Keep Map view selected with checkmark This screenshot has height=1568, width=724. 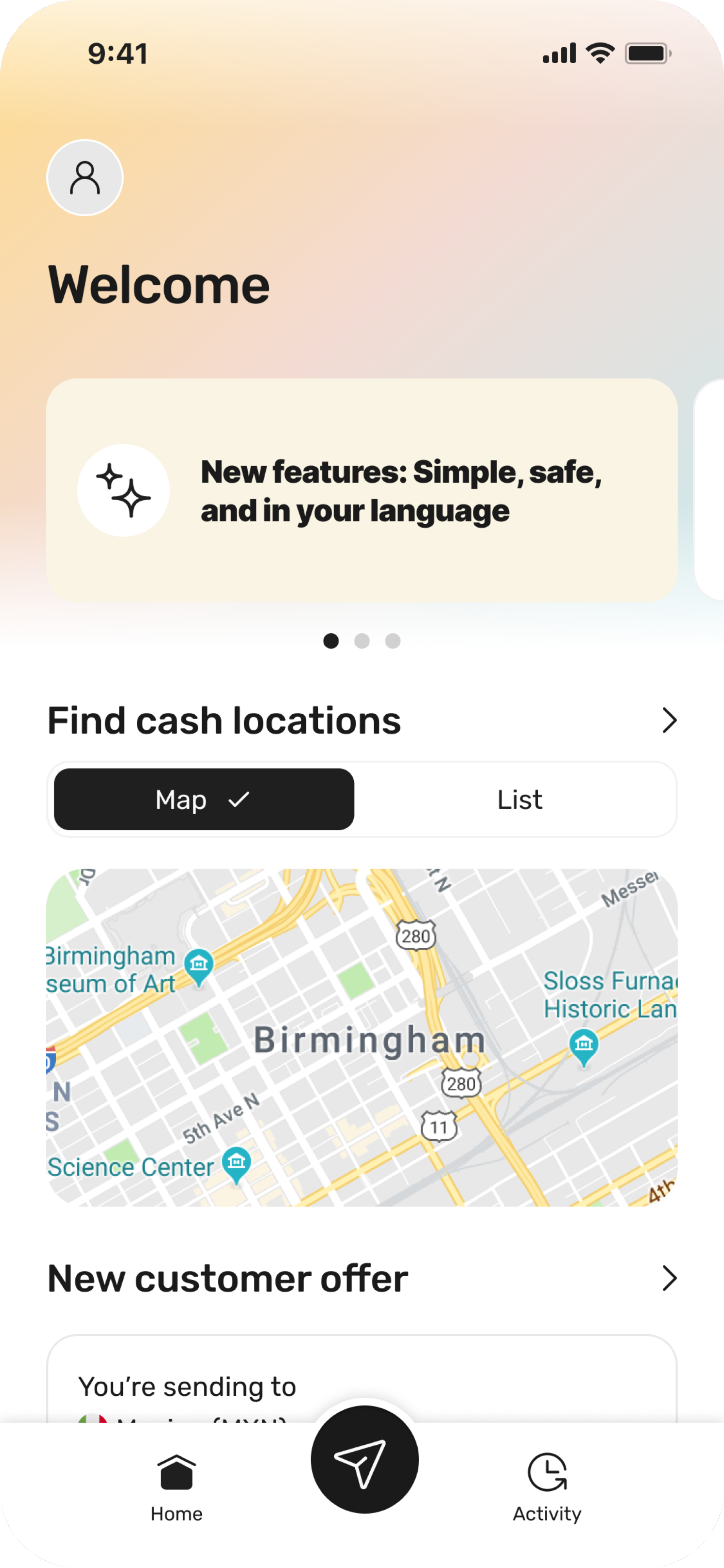tap(203, 799)
